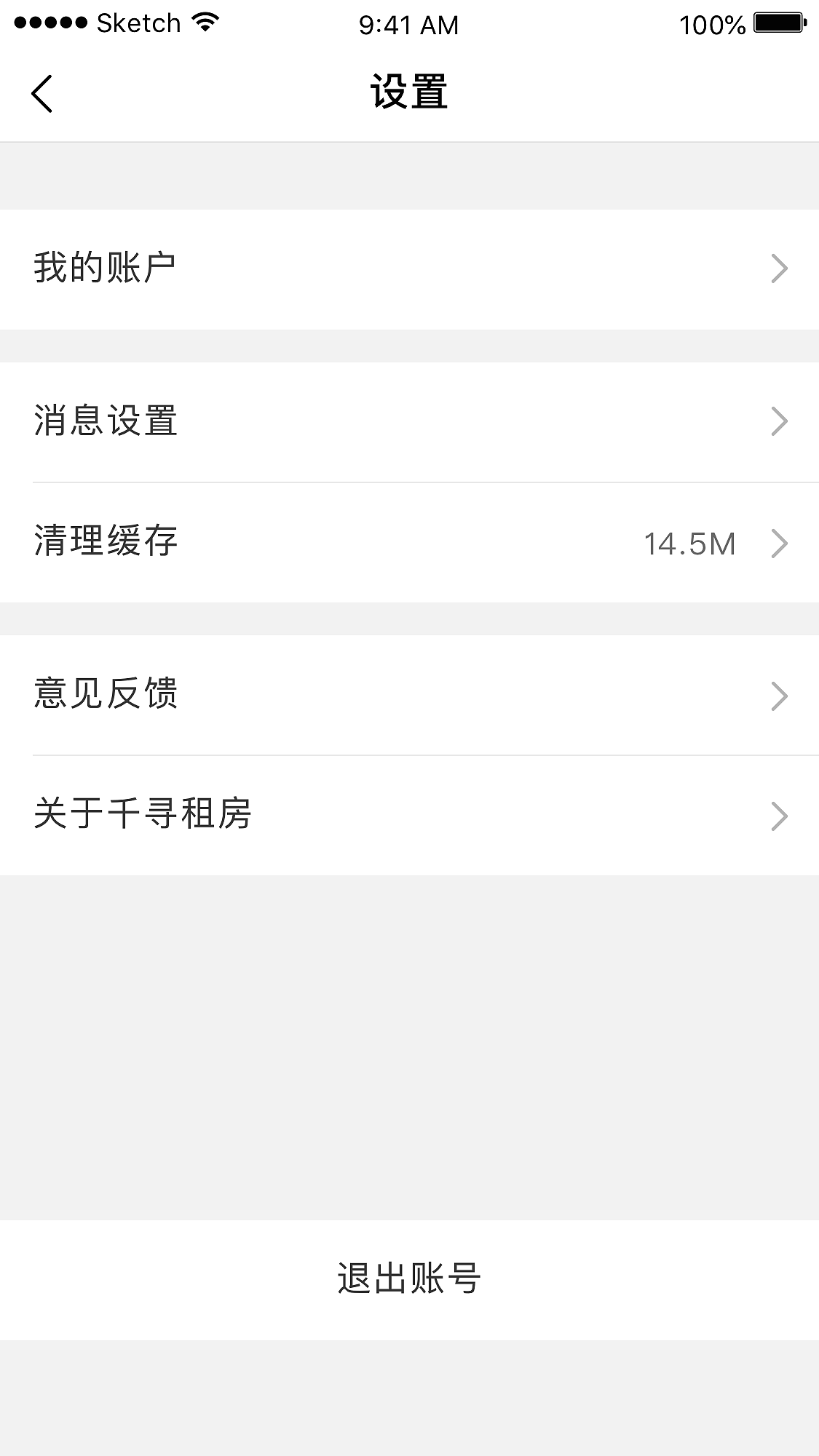
Task: Click the clock showing 9:41 AM
Action: click(x=408, y=25)
